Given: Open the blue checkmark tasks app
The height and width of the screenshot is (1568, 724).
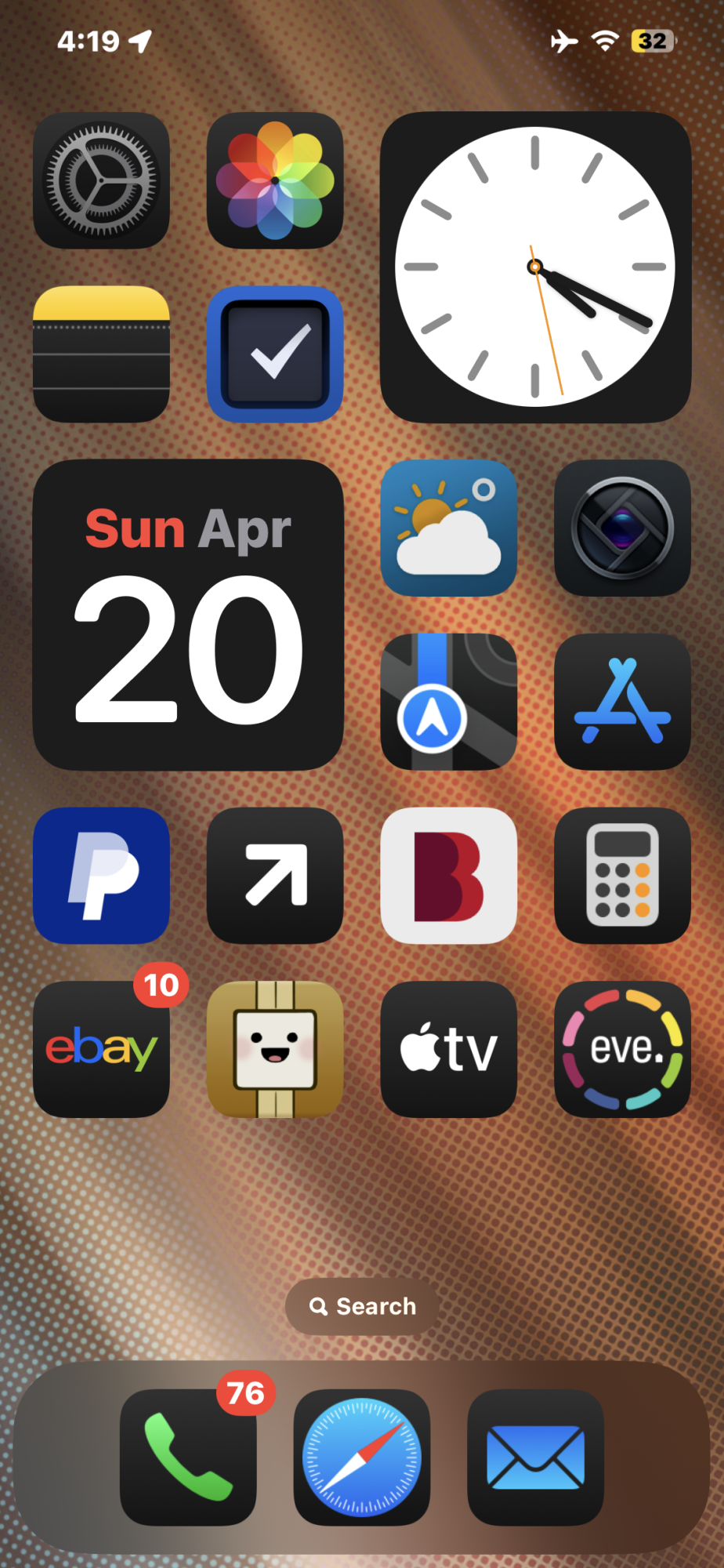Looking at the screenshot, I should tap(275, 354).
